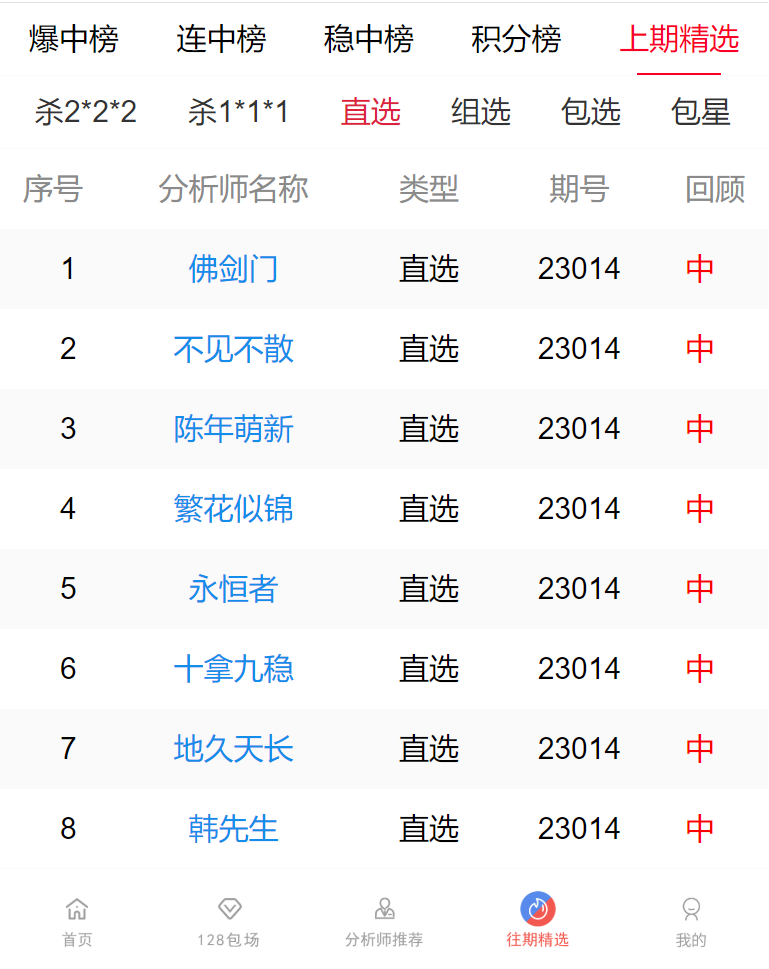Viewport: 769px width, 969px height.
Task: Select the 杀2*2*2 filter
Action: (86, 112)
